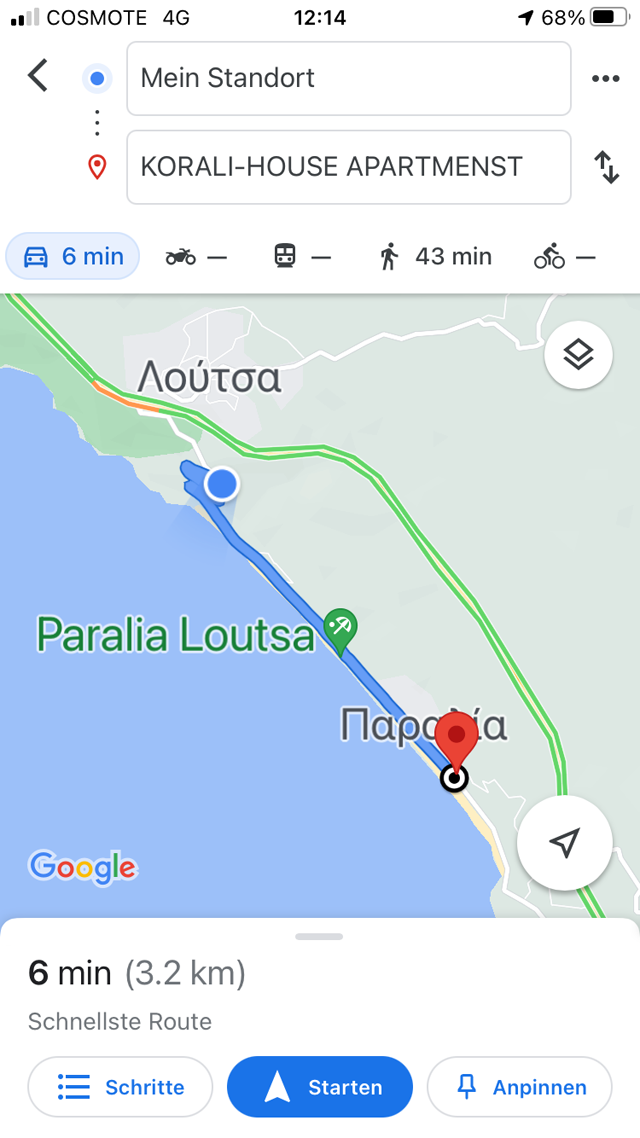Go back with the arrow icon
The height and width of the screenshot is (1138, 640).
pos(38,76)
